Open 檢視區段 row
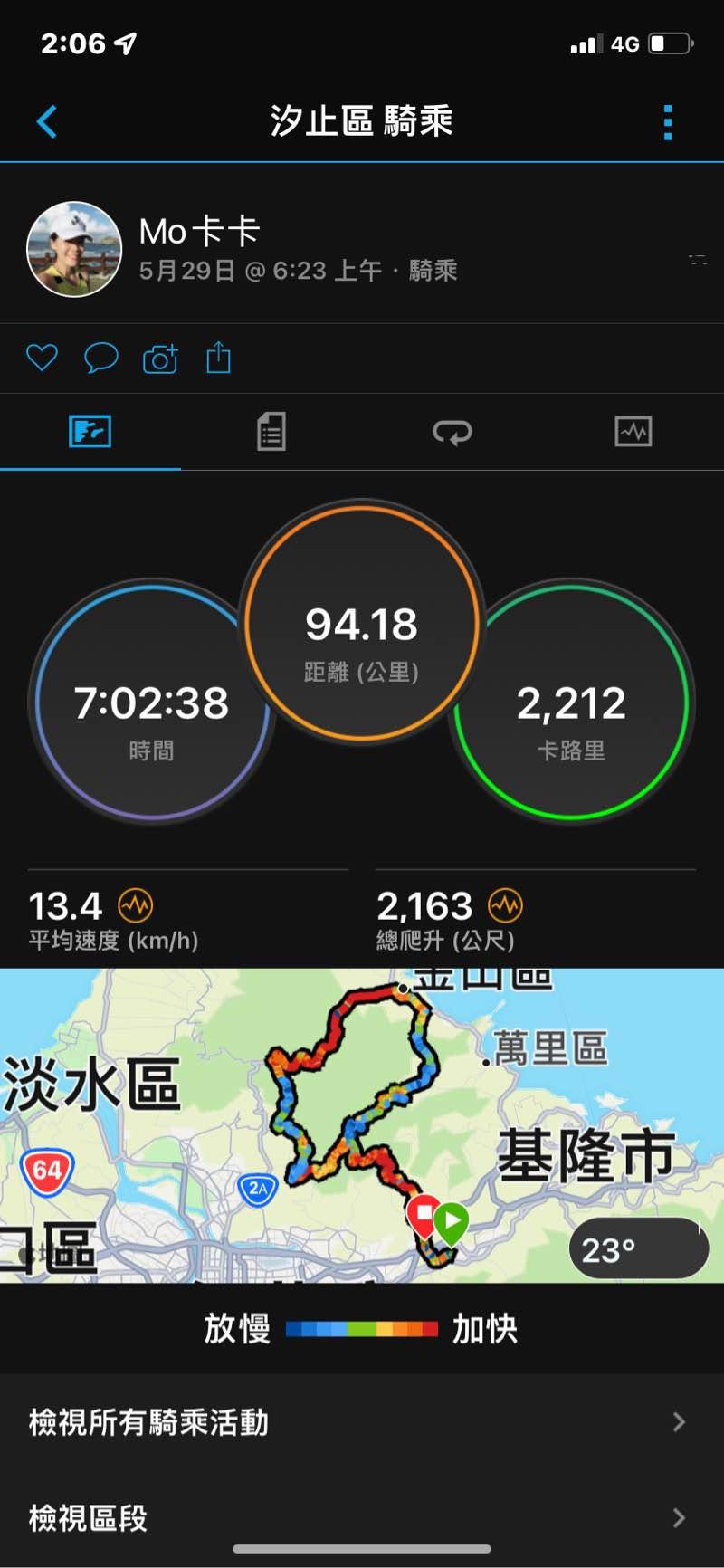Image resolution: width=724 pixels, height=1568 pixels. pos(362,1517)
